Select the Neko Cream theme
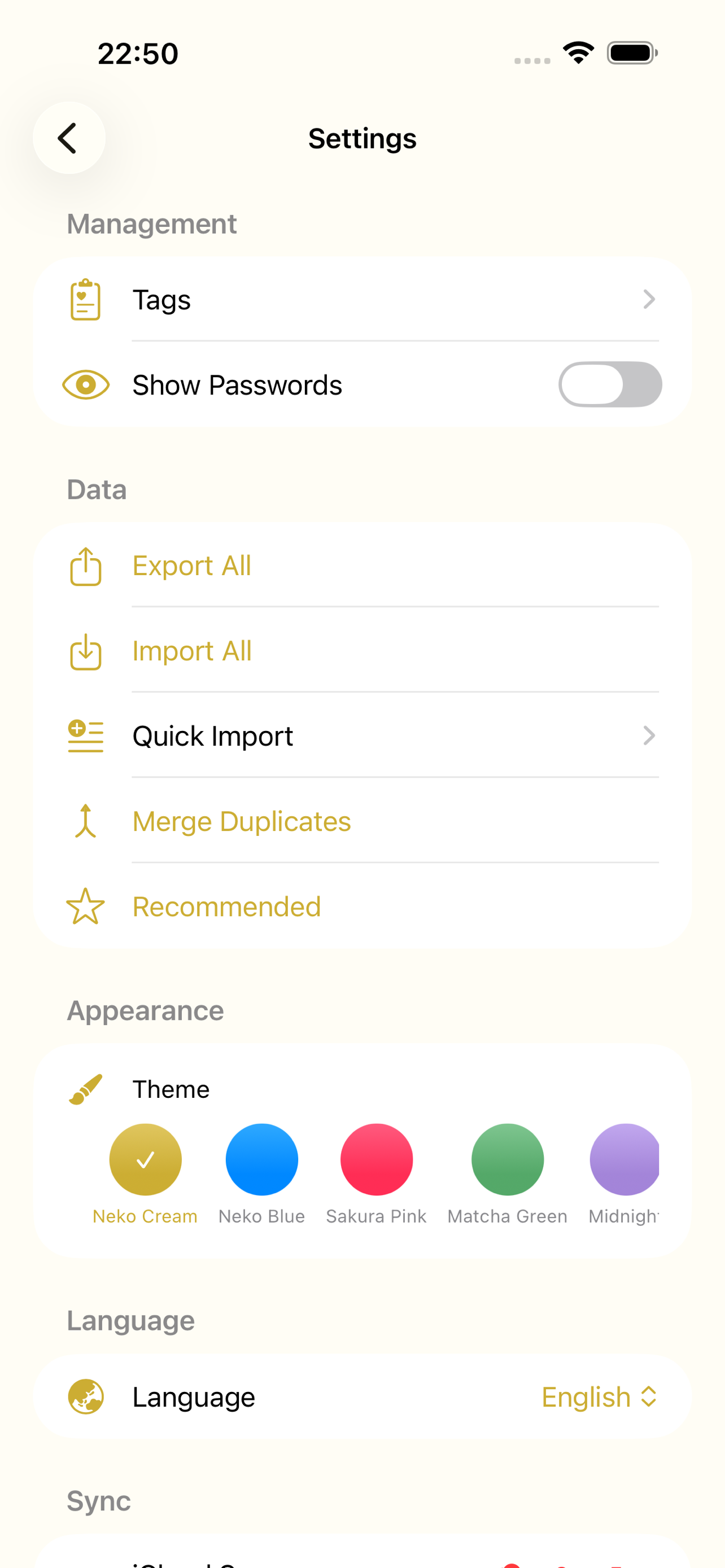The width and height of the screenshot is (725, 1568). [145, 1159]
